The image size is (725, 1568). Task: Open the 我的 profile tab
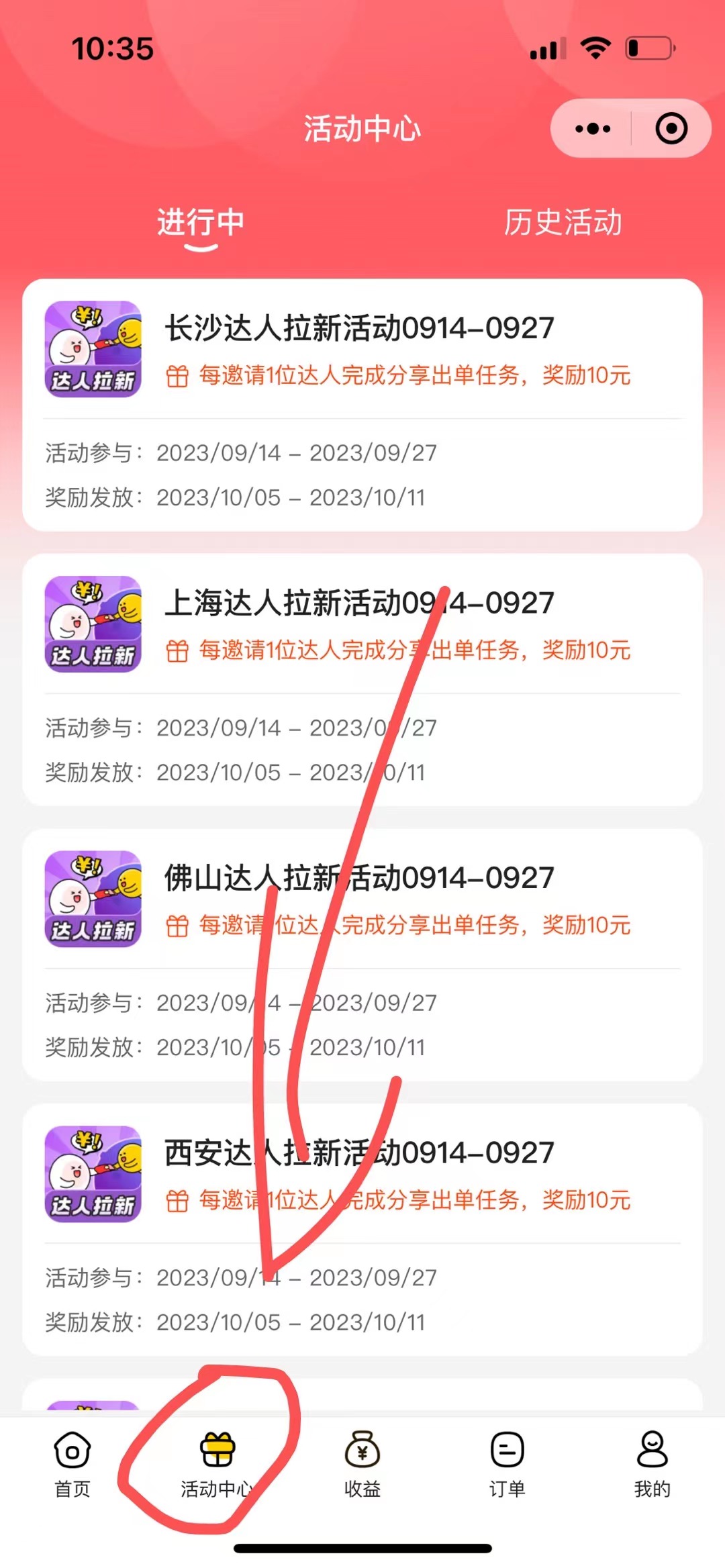tap(652, 1463)
